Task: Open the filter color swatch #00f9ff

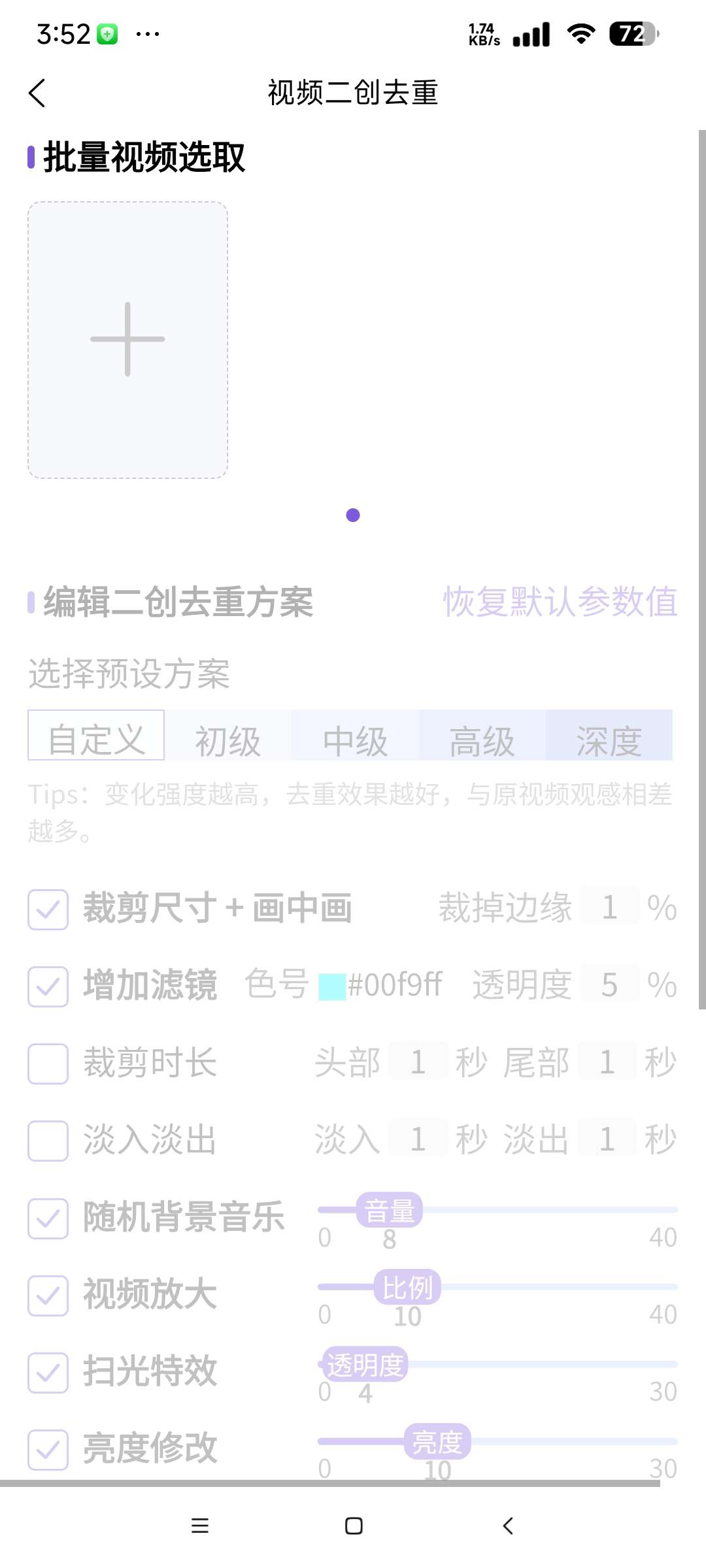Action: (331, 987)
